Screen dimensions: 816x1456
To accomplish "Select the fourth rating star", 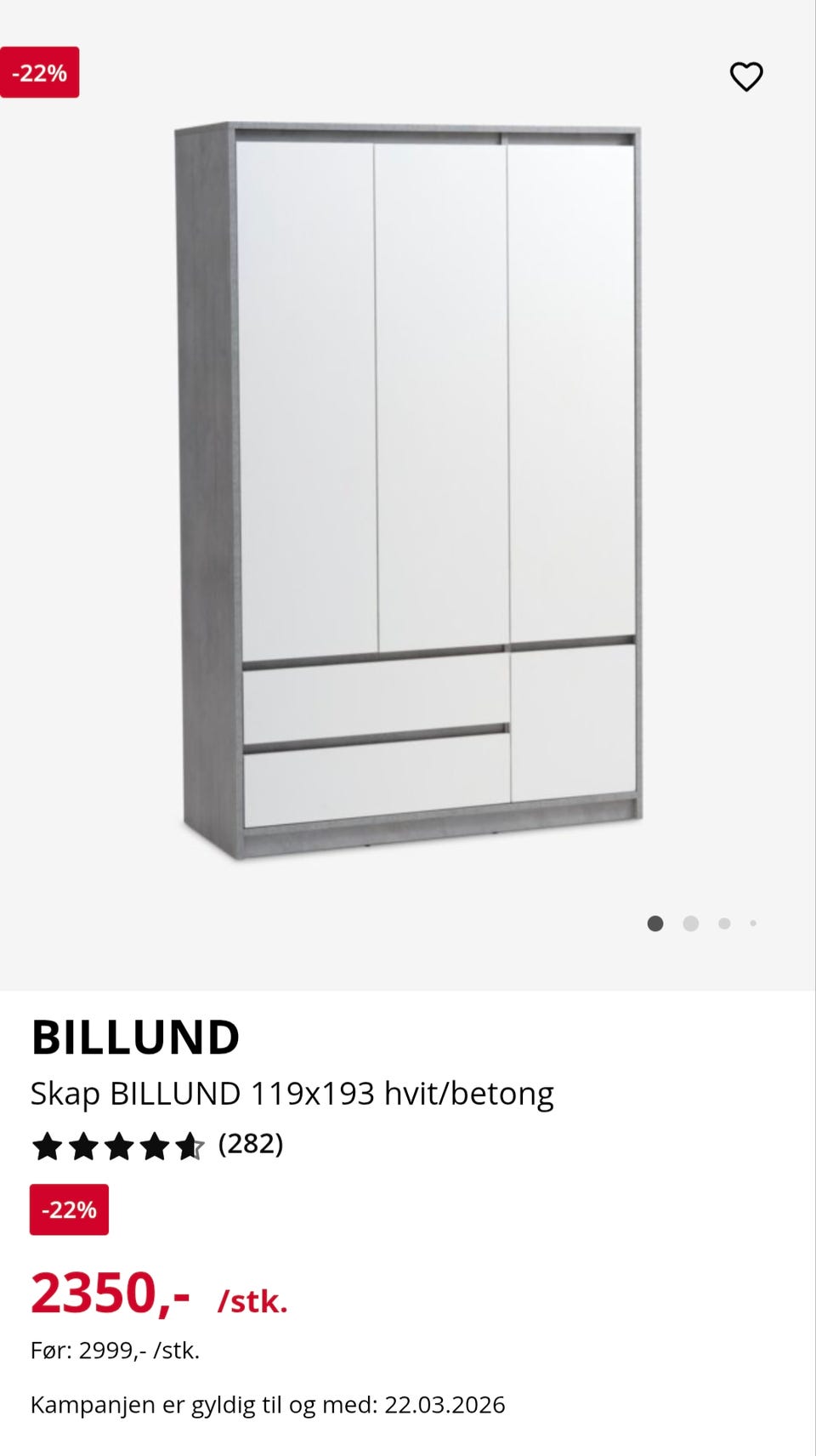I will (x=153, y=1146).
